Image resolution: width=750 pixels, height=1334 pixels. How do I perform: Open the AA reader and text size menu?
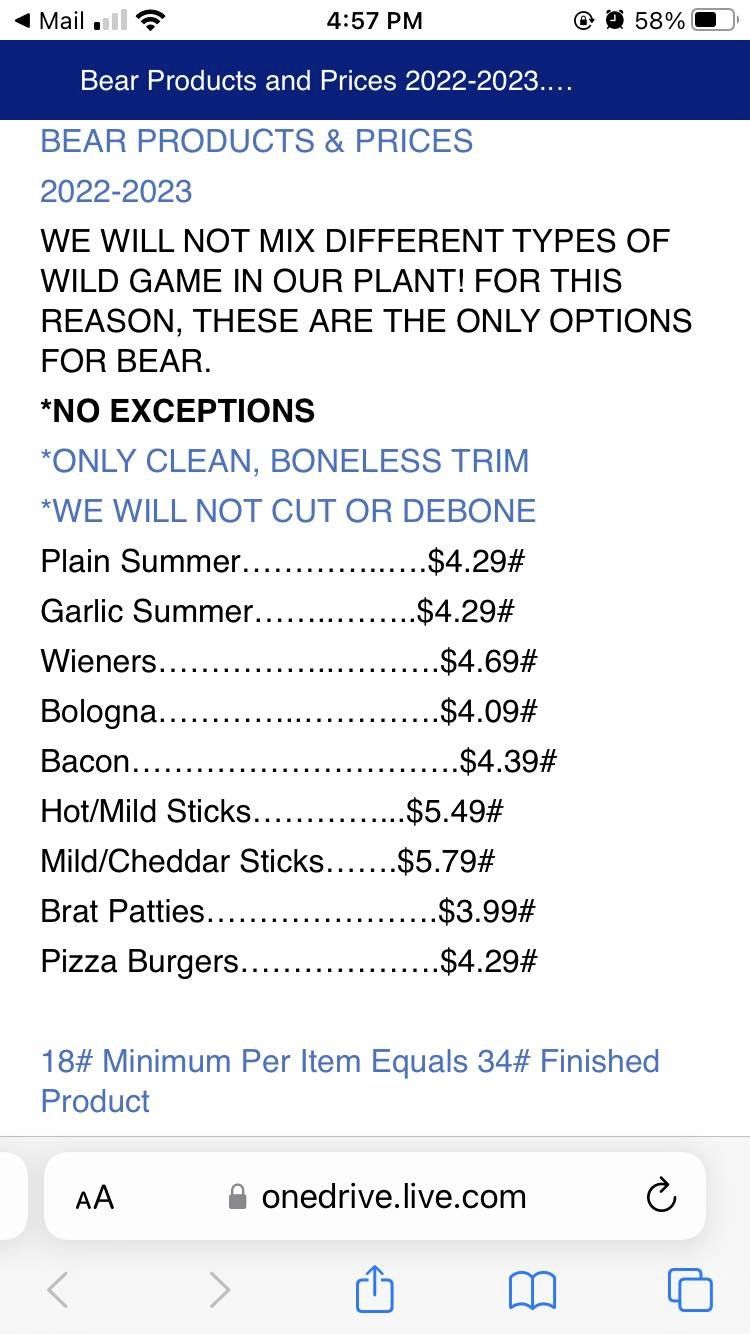click(x=95, y=1197)
